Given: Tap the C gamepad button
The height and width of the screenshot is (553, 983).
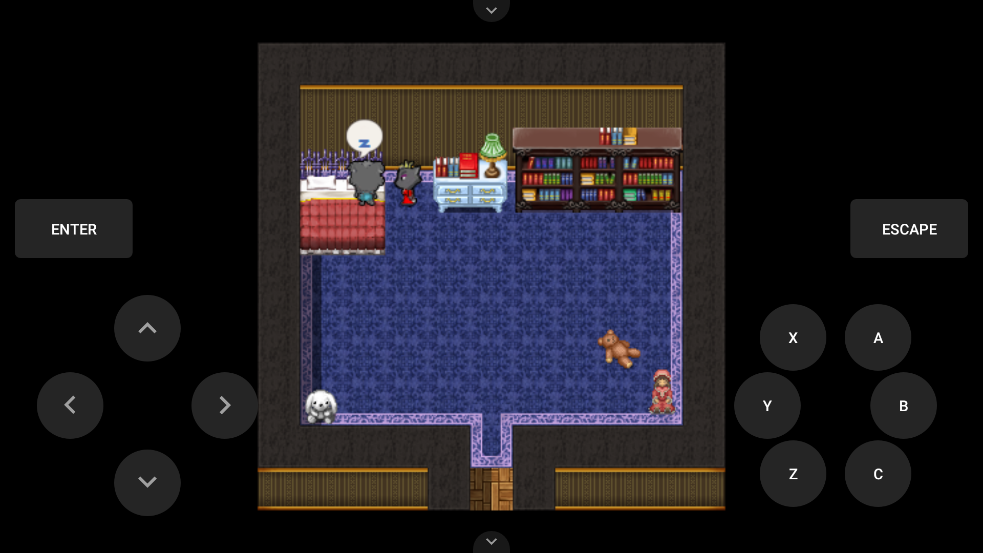Looking at the screenshot, I should click(878, 474).
